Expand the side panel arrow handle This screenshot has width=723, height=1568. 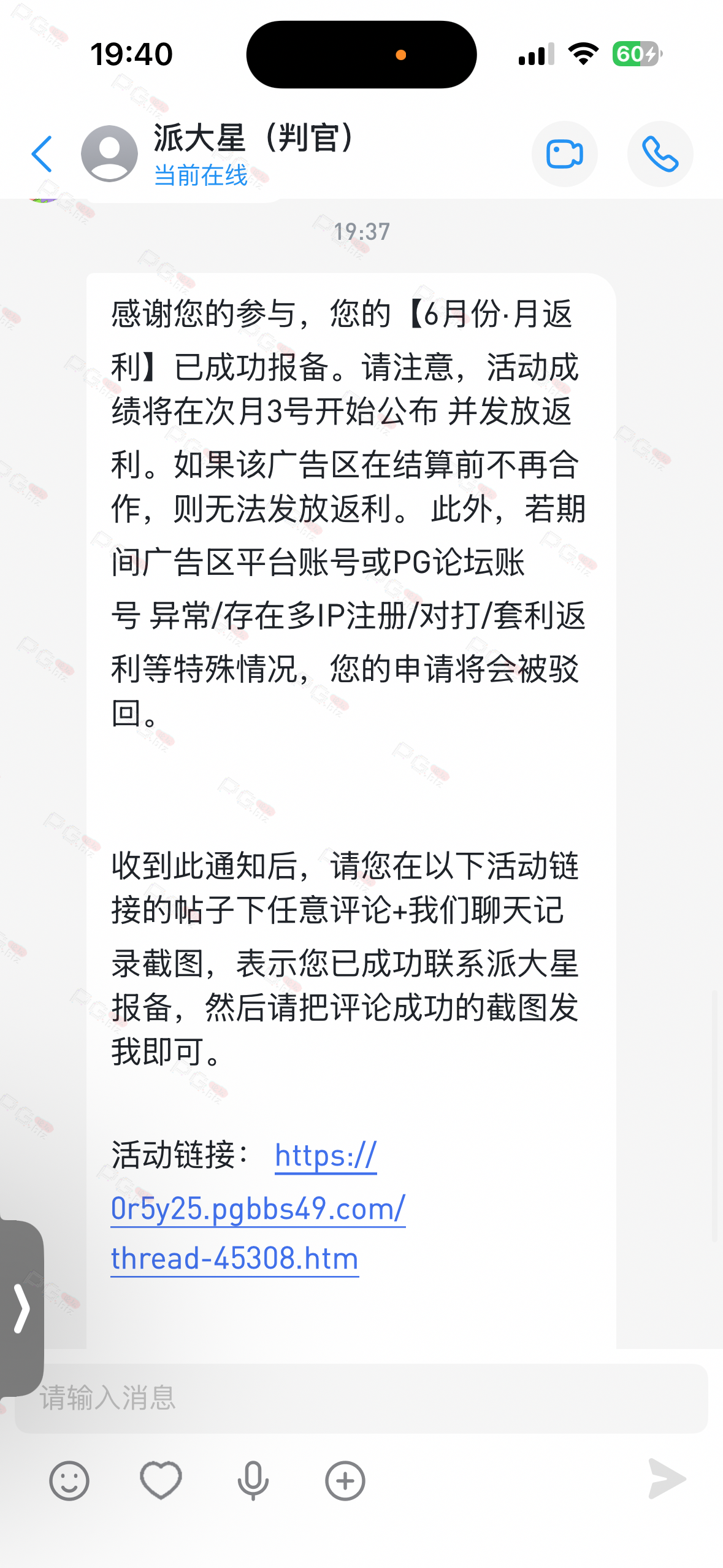coord(21,1308)
